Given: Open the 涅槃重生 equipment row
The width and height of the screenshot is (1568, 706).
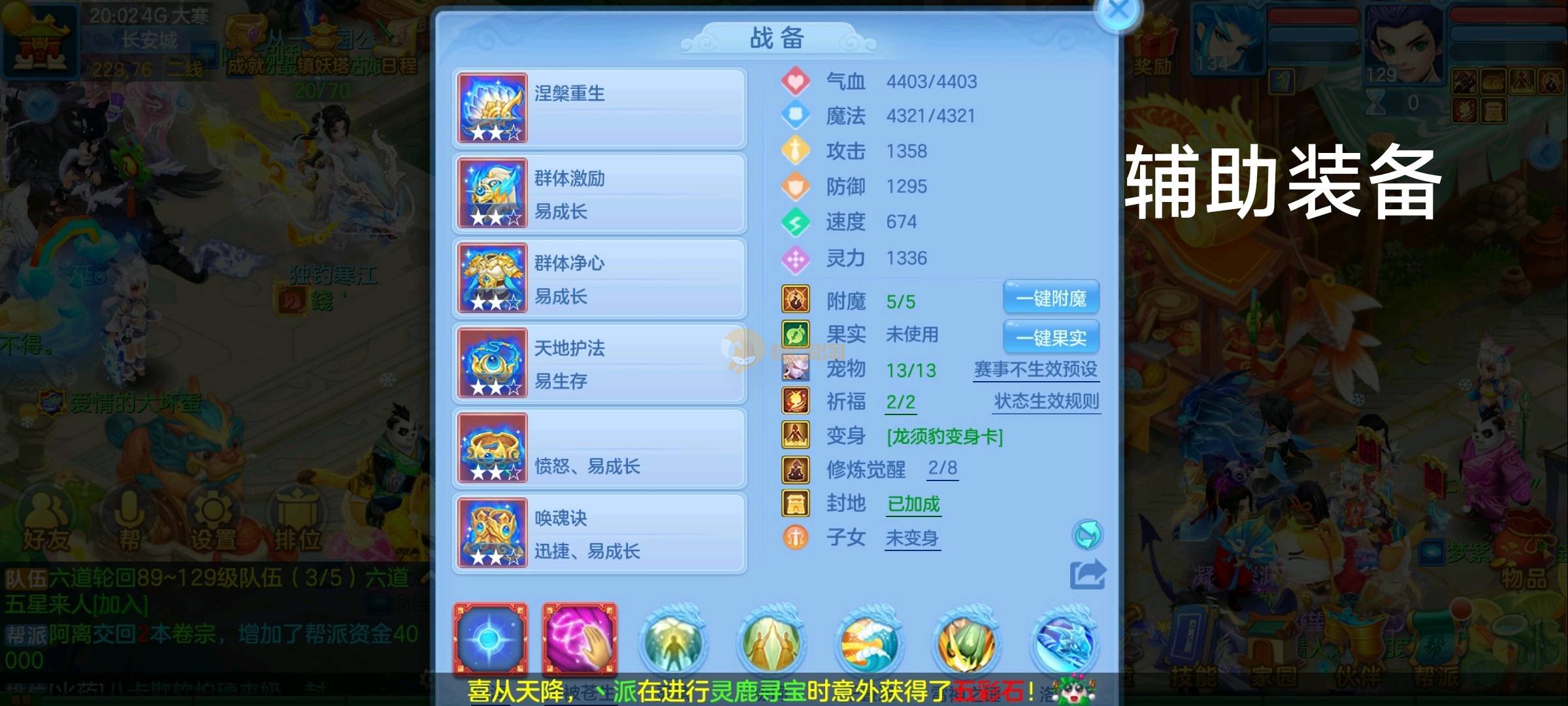Looking at the screenshot, I should pyautogui.click(x=599, y=108).
